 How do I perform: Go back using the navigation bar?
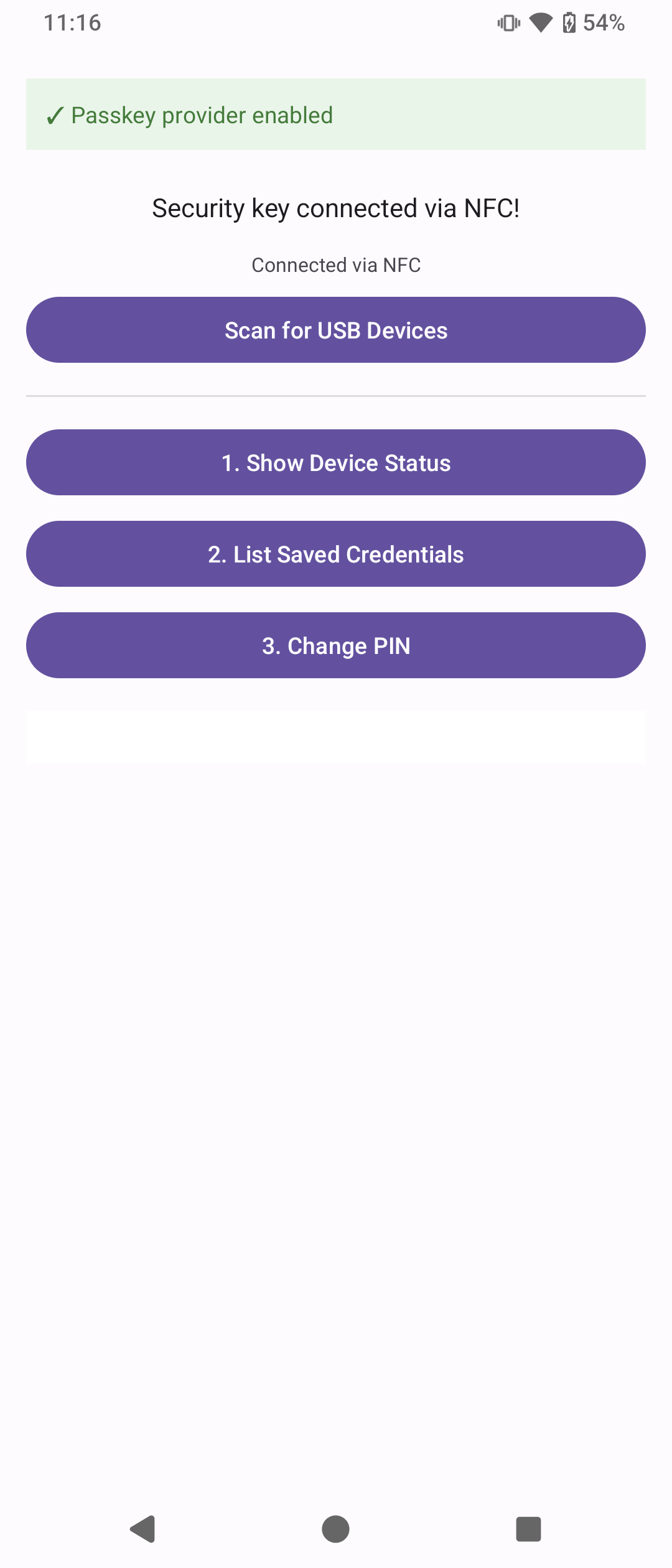pos(143,1529)
